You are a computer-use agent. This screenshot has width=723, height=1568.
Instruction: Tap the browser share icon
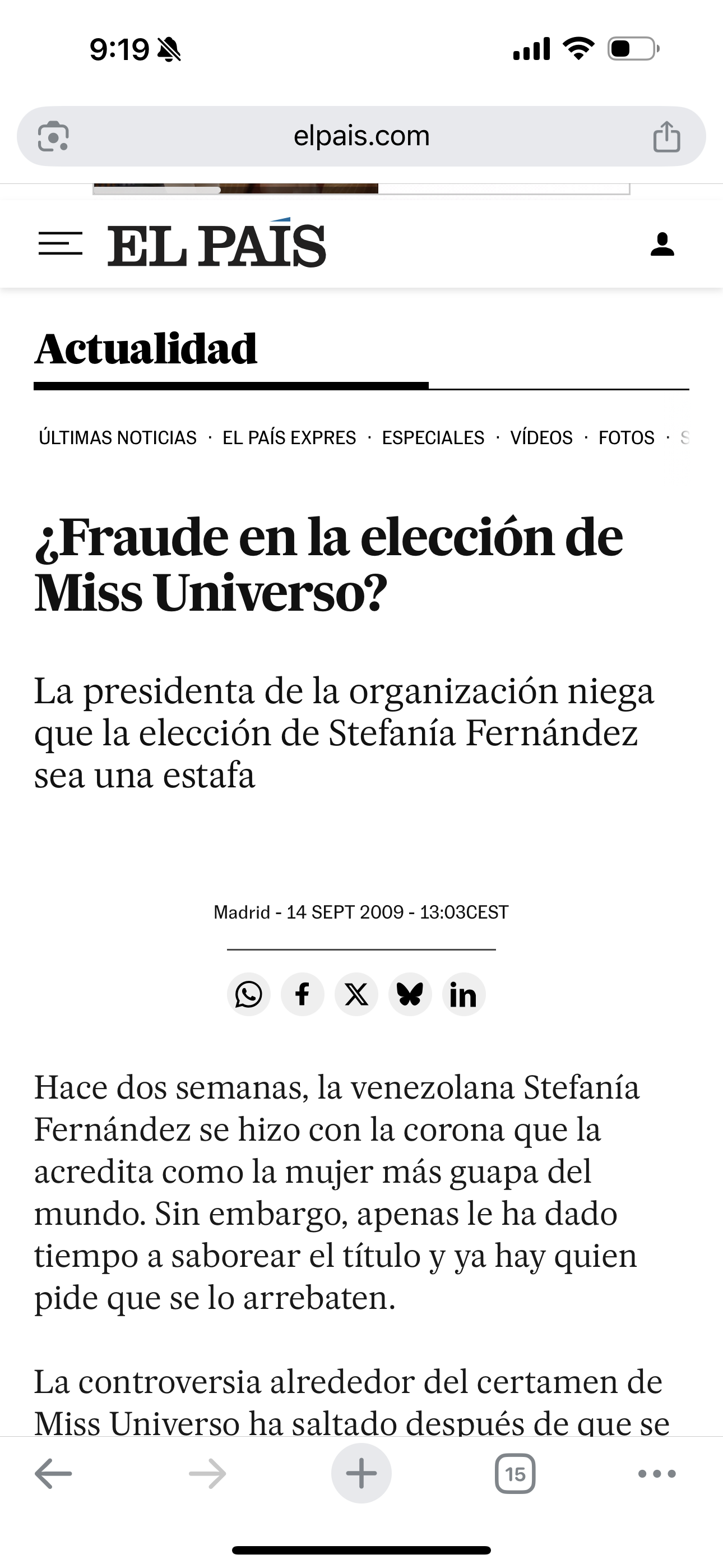666,136
